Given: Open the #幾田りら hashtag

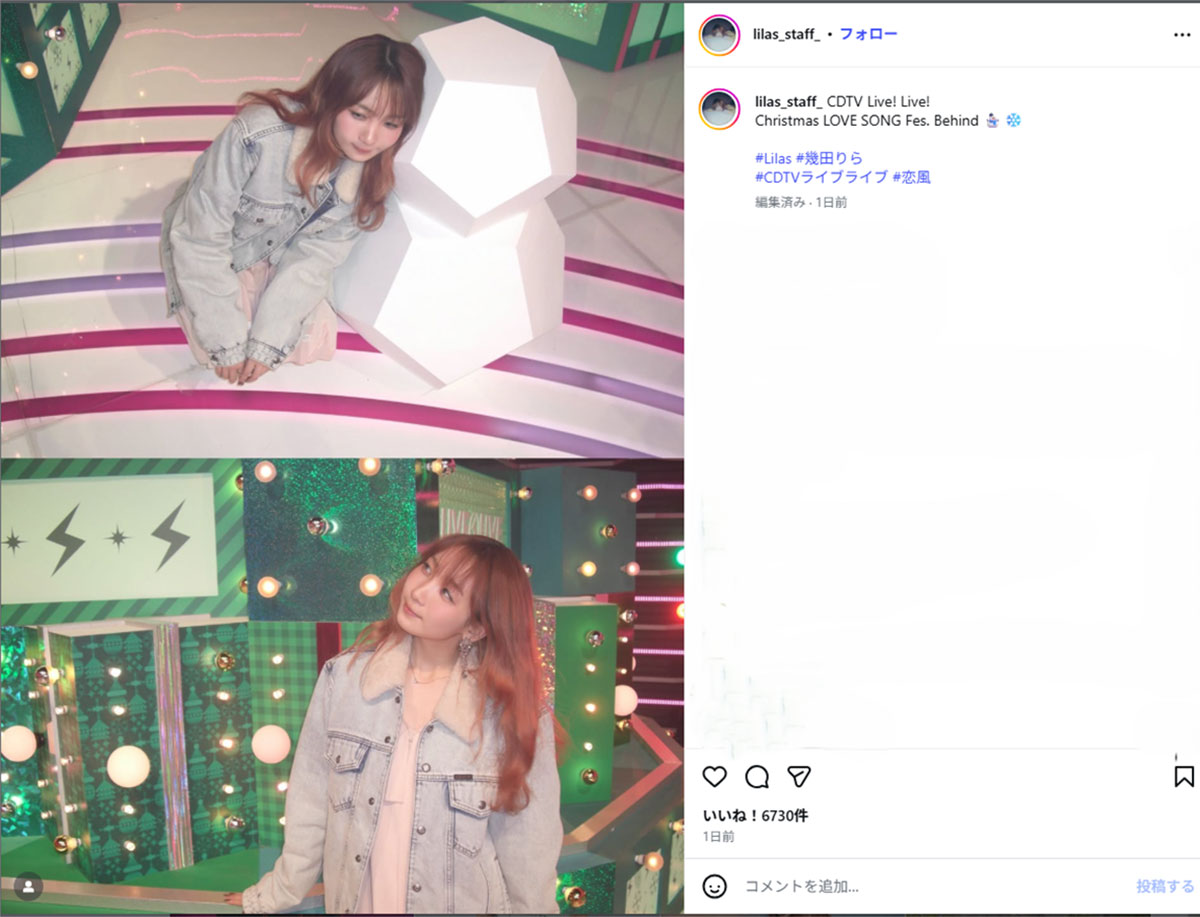Looking at the screenshot, I should pos(829,159).
